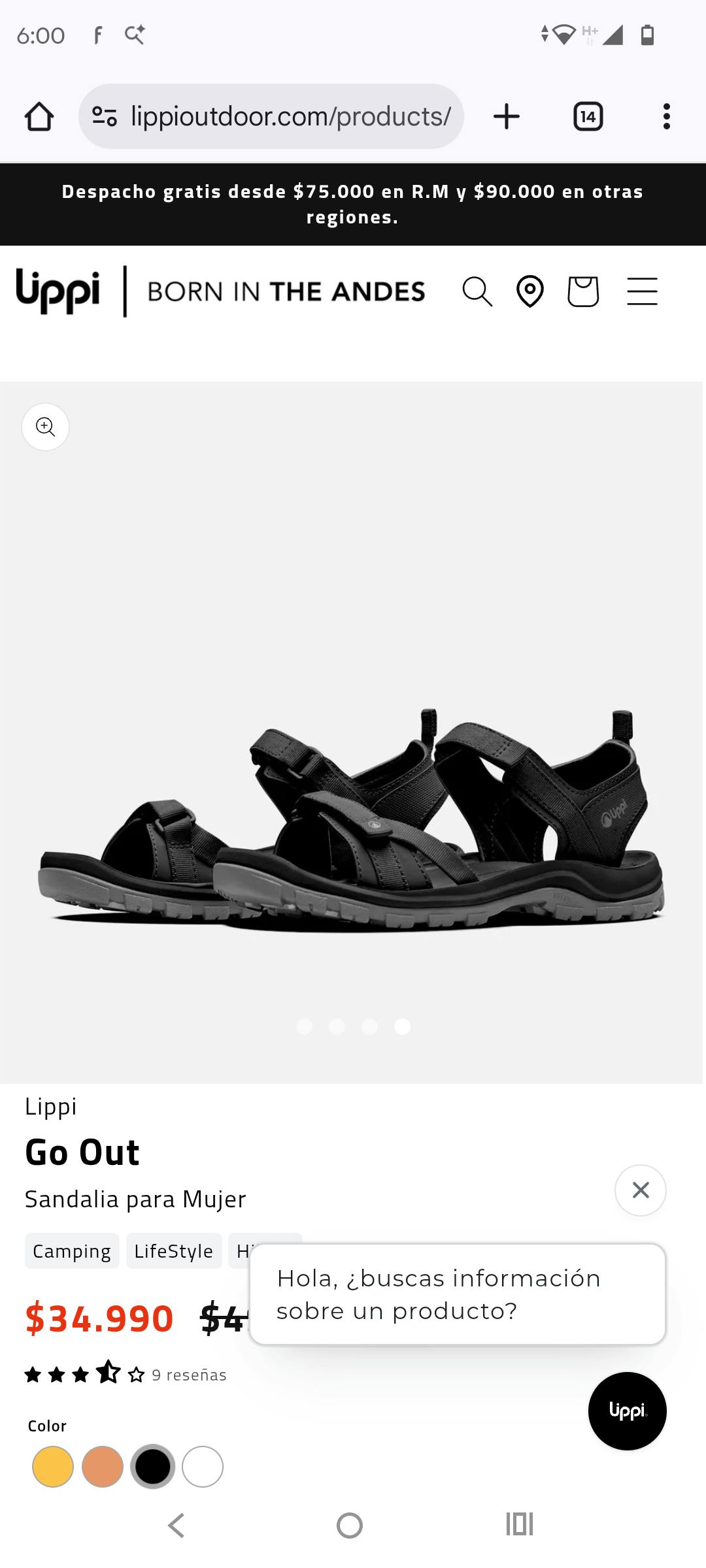Zoom into the sandal product image

(x=45, y=427)
